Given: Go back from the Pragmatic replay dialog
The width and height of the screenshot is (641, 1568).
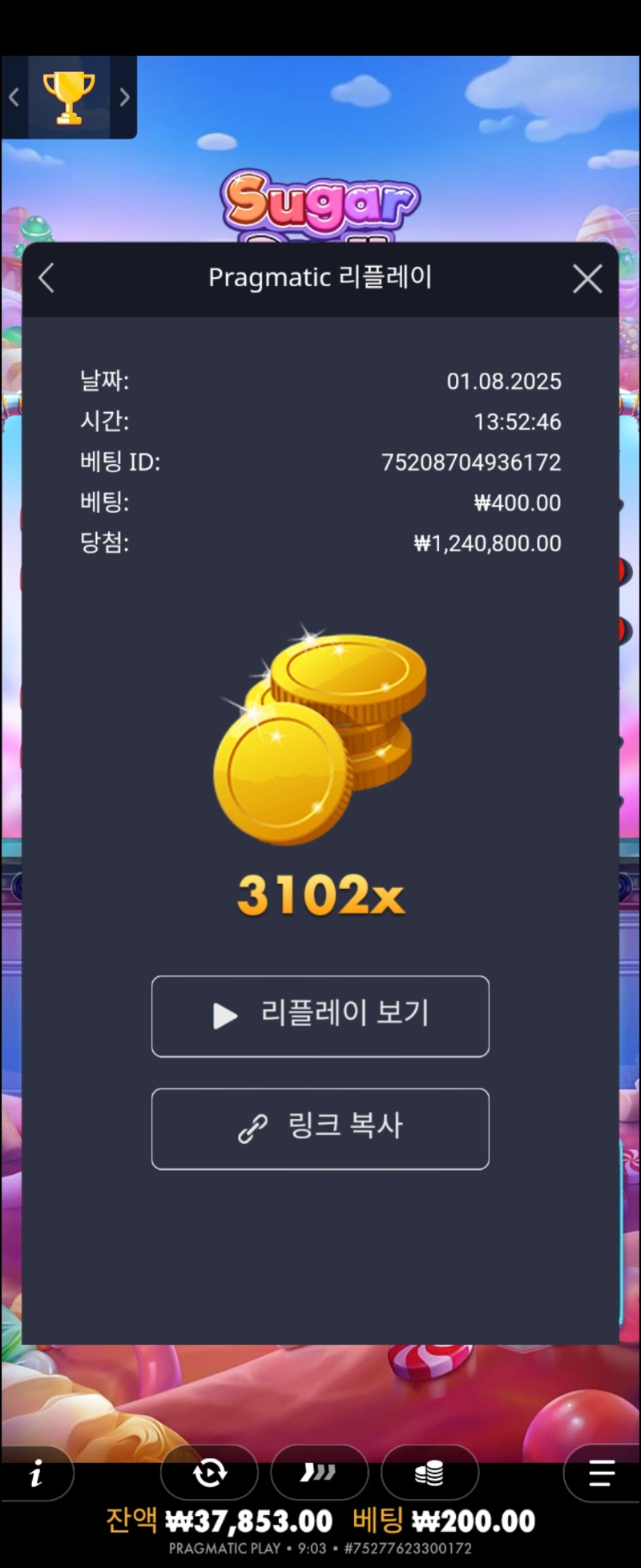Looking at the screenshot, I should point(46,279).
